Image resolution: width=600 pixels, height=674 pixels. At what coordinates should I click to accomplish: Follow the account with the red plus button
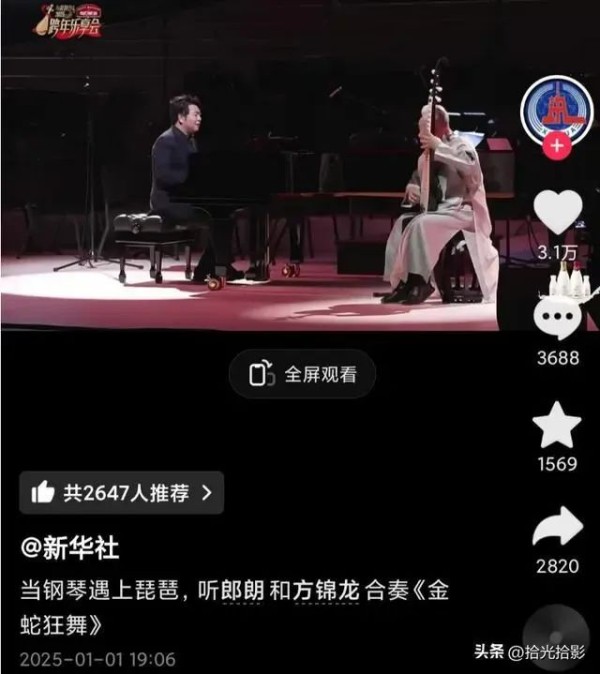coord(557,146)
